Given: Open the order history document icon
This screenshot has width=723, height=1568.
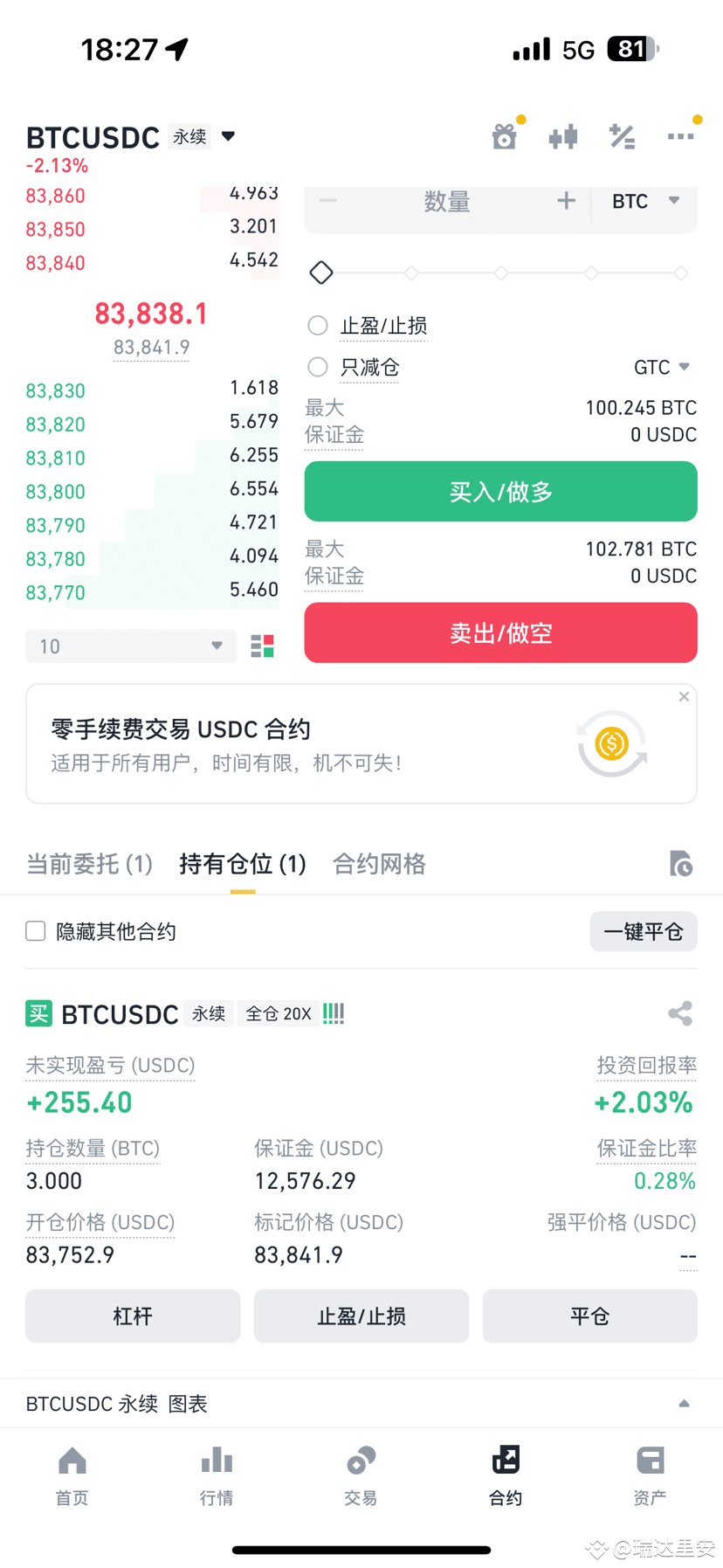Looking at the screenshot, I should [x=682, y=863].
